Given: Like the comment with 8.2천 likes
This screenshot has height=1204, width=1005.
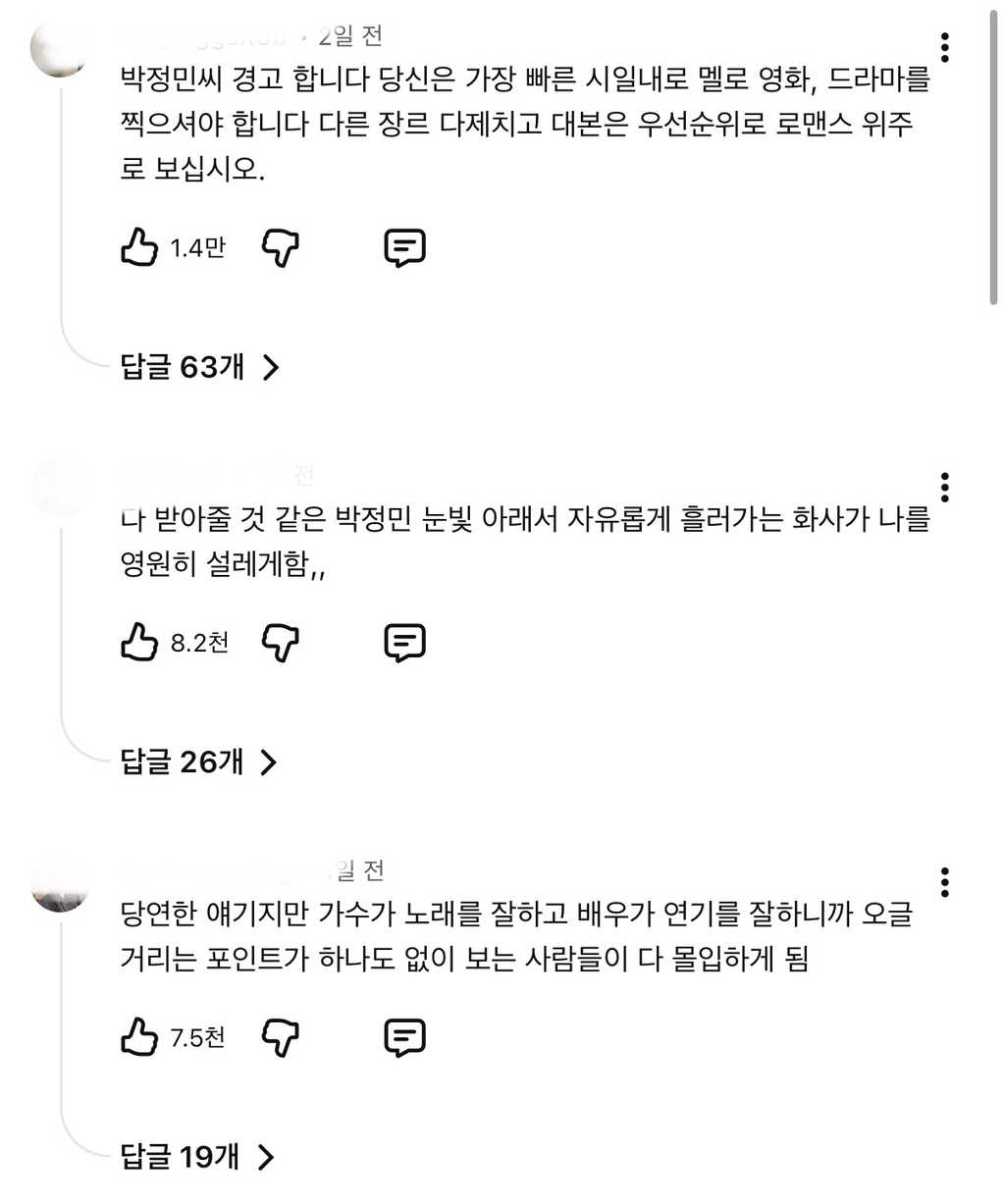Looking at the screenshot, I should 138,642.
